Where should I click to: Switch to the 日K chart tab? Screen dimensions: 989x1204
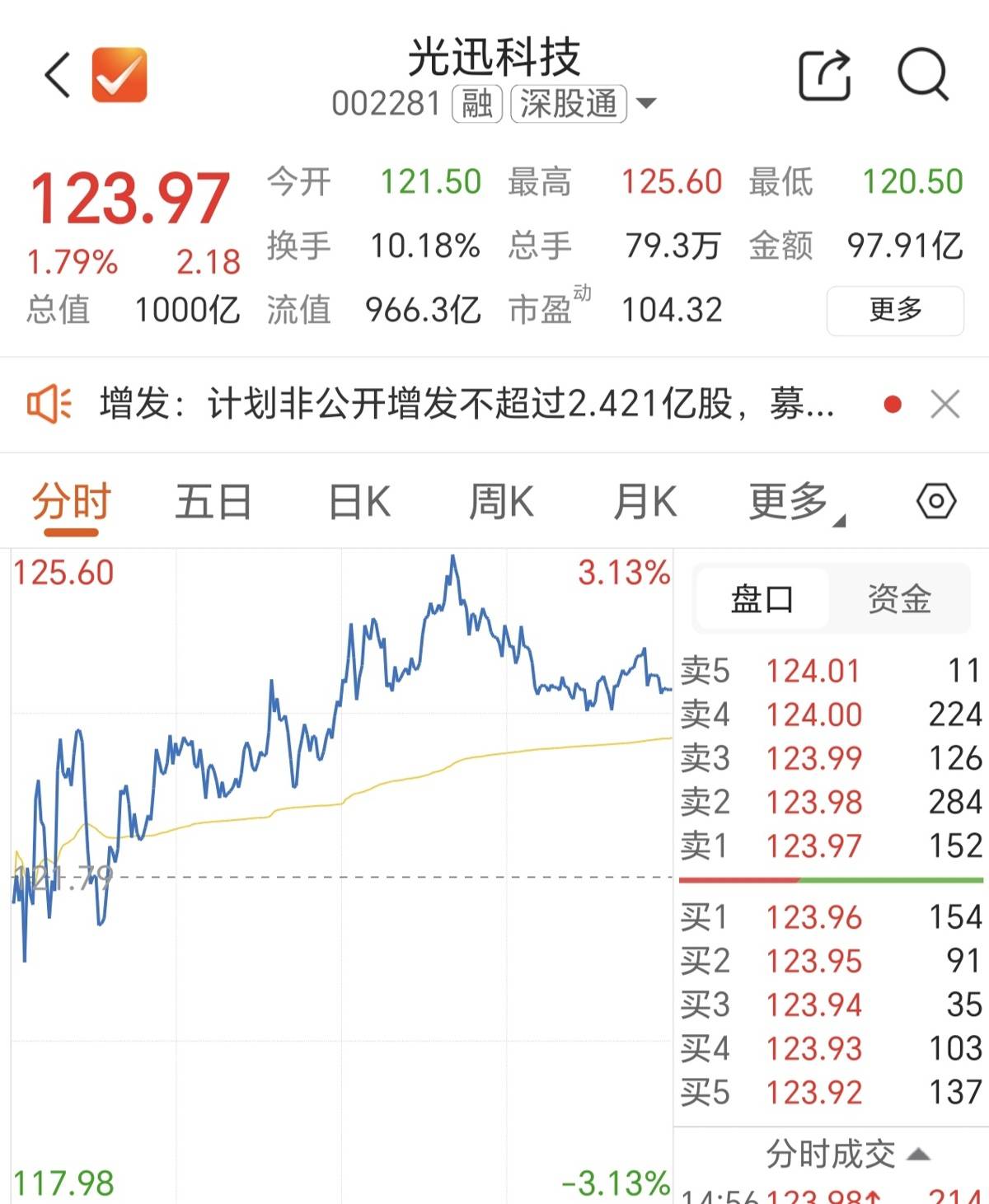point(359,502)
